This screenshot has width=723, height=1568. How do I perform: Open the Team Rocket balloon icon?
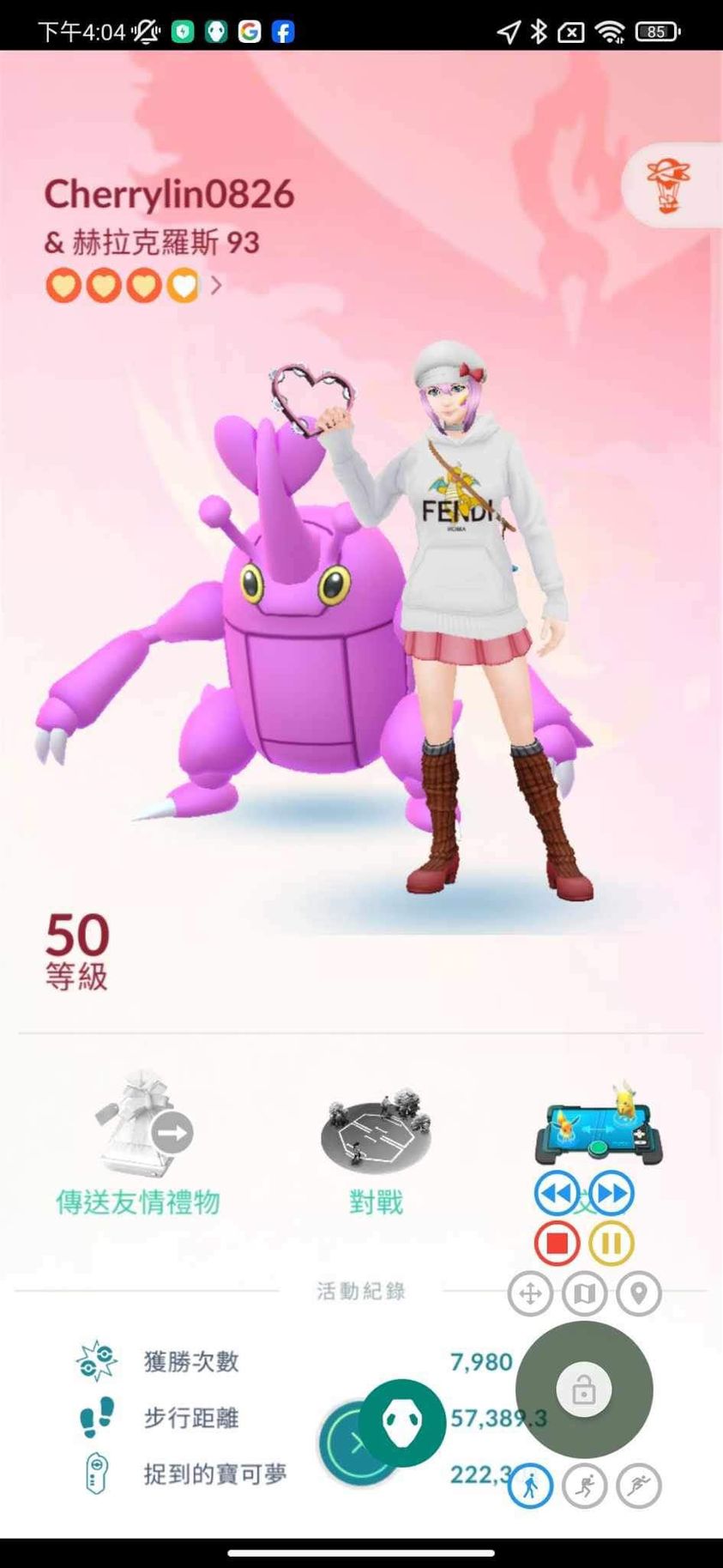point(670,185)
